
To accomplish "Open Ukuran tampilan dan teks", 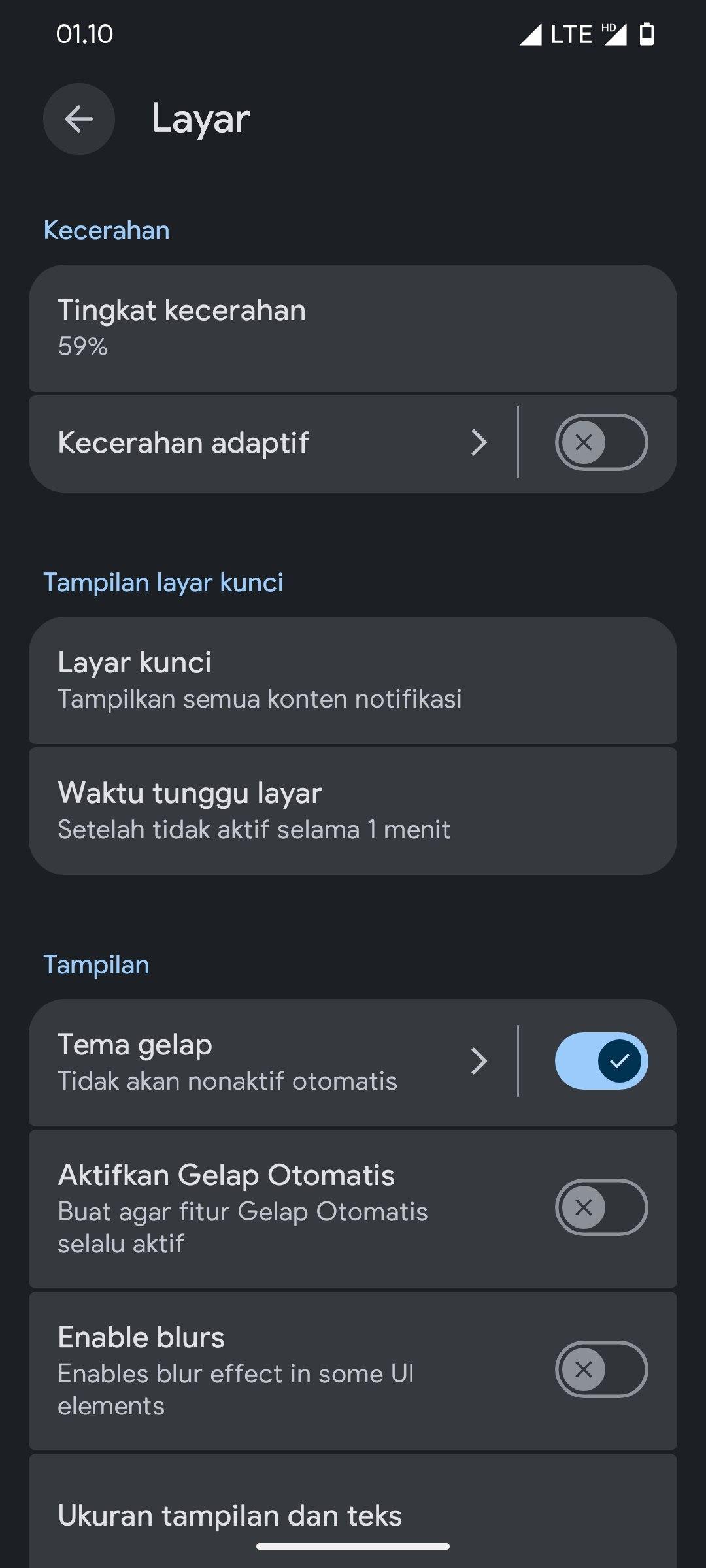I will [x=353, y=1516].
